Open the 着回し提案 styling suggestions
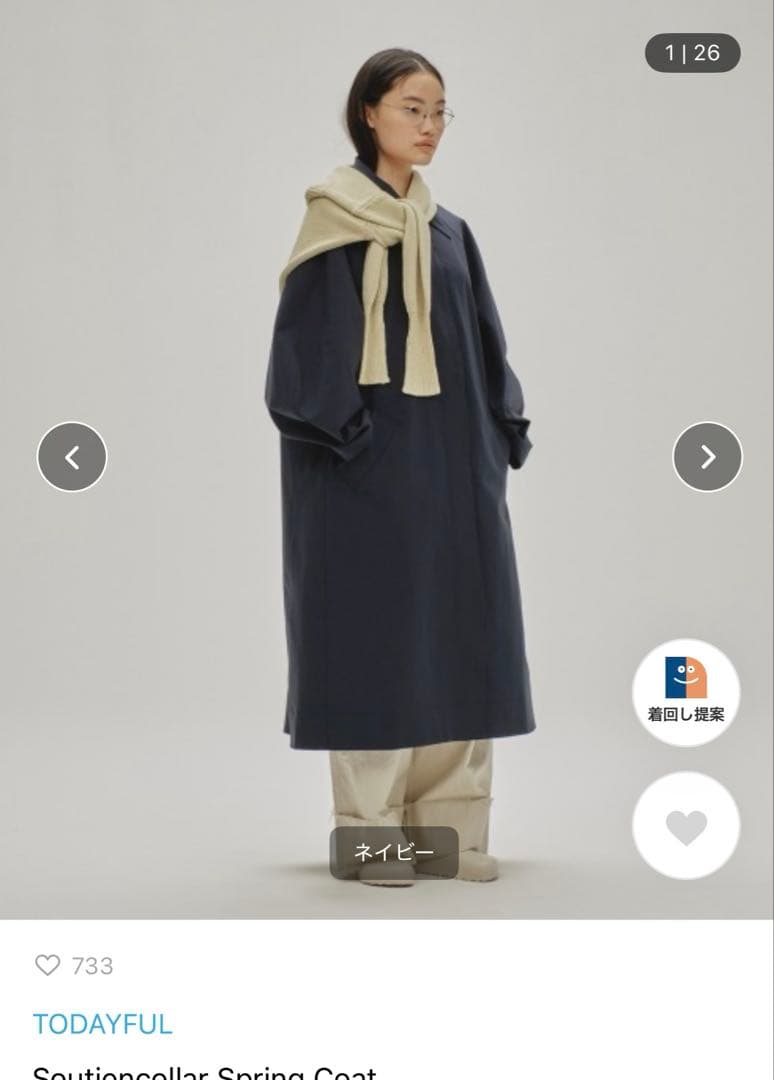This screenshot has width=774, height=1080. (686, 692)
